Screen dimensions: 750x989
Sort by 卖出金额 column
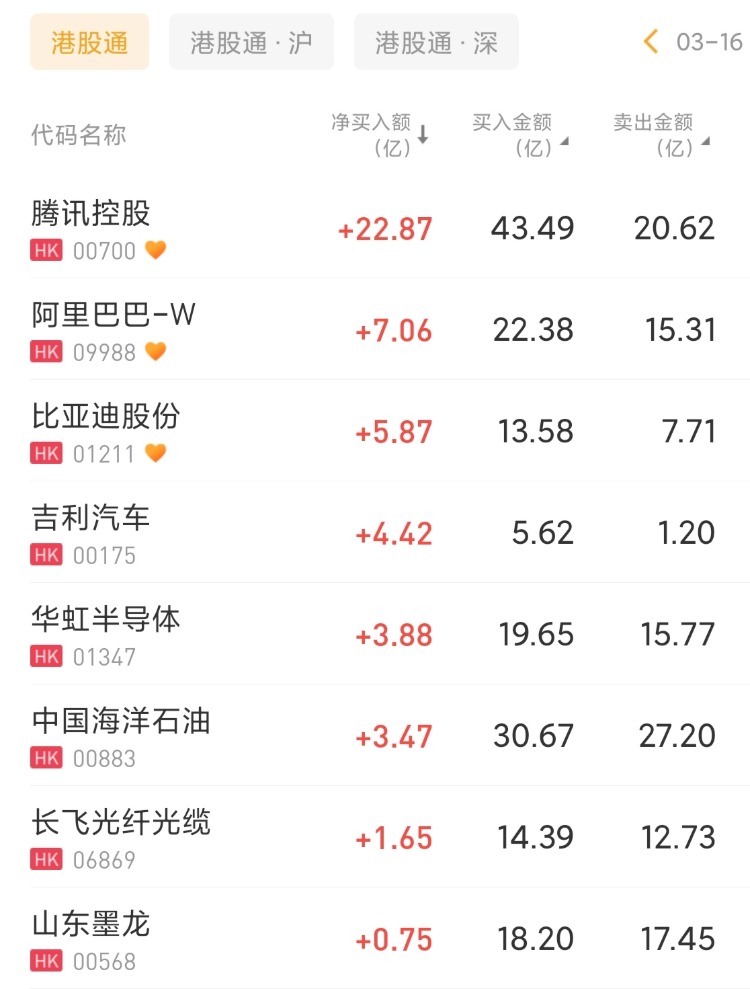[661, 135]
